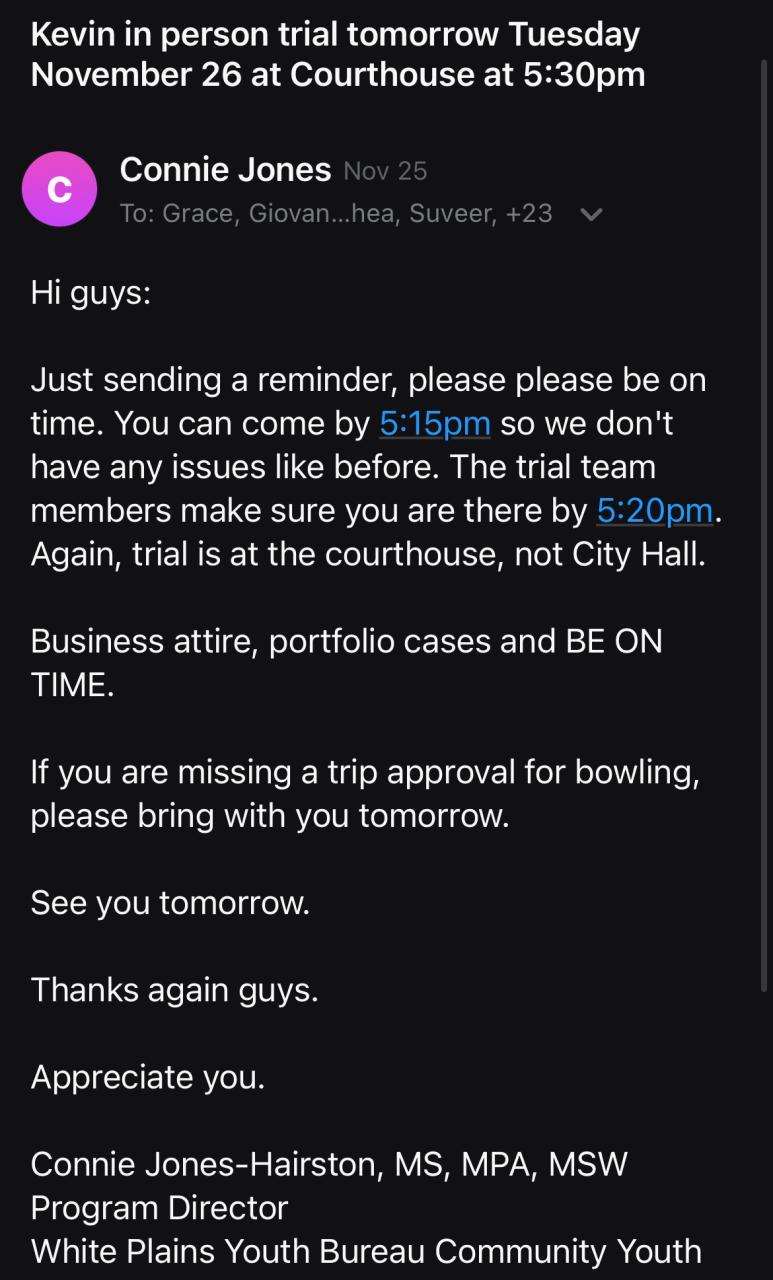The image size is (773, 1280).
Task: Expand the recipients list chevron
Action: pyautogui.click(x=591, y=214)
